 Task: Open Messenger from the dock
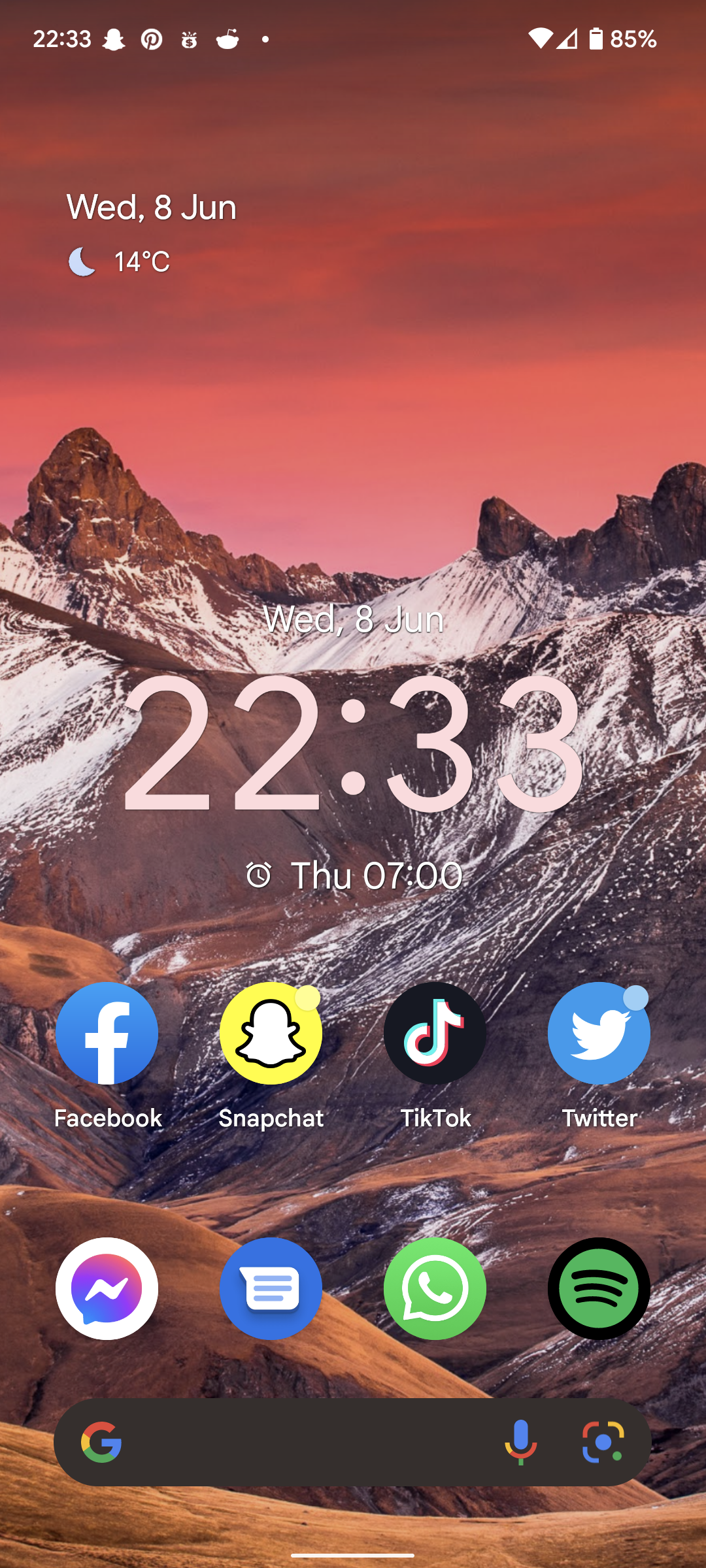click(107, 1288)
